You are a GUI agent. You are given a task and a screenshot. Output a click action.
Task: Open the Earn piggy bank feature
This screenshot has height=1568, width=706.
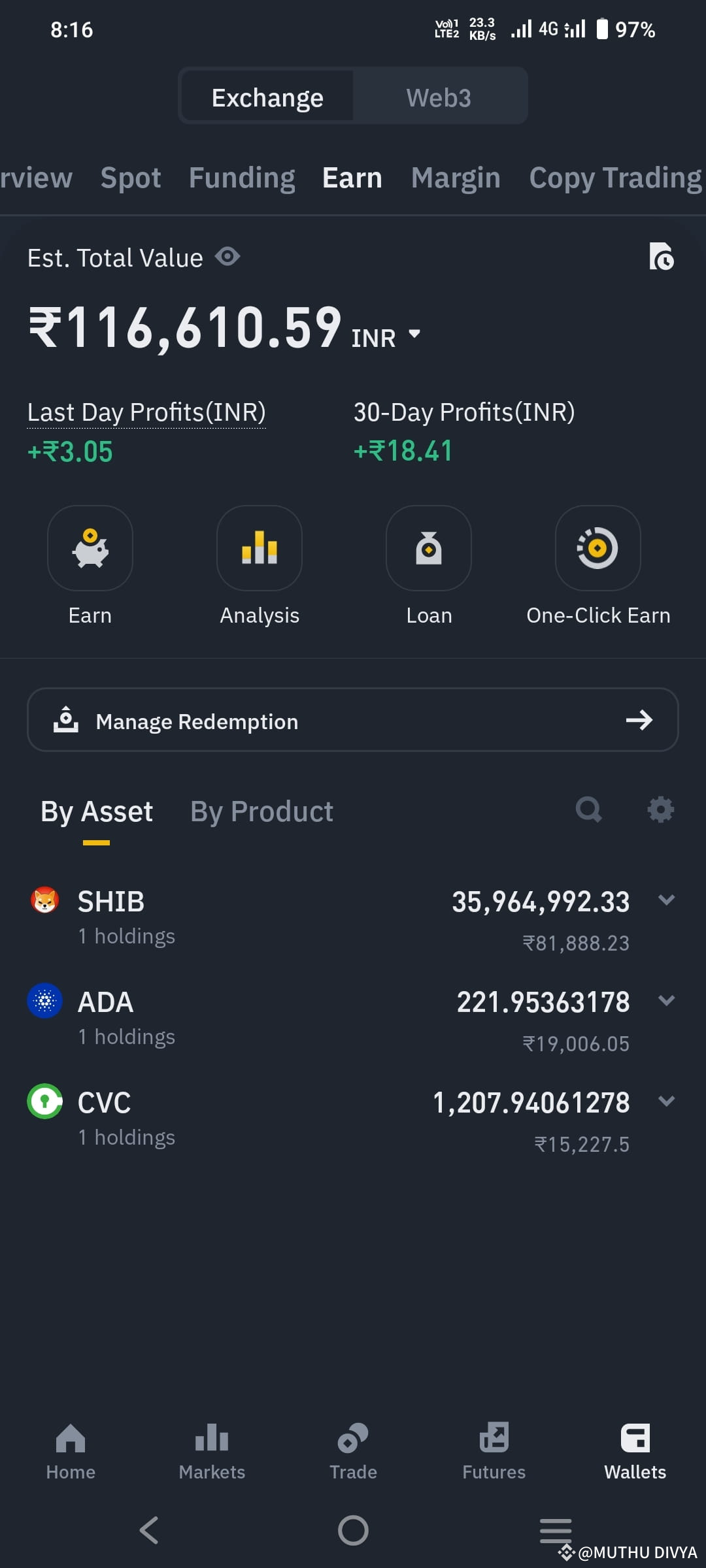coord(90,549)
